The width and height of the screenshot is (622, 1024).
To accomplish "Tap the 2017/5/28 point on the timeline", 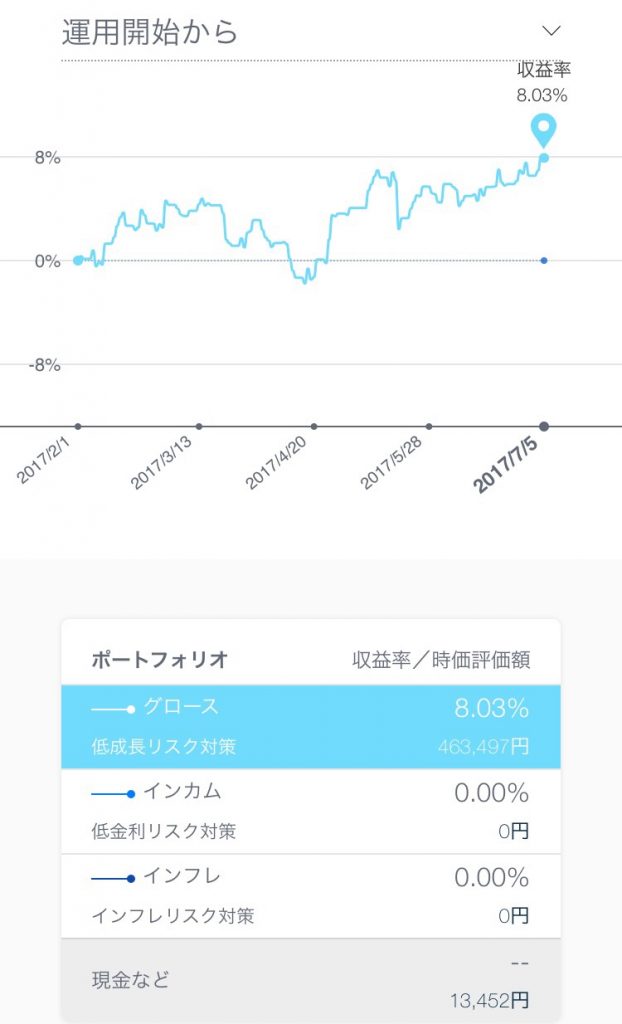I will pyautogui.click(x=430, y=427).
